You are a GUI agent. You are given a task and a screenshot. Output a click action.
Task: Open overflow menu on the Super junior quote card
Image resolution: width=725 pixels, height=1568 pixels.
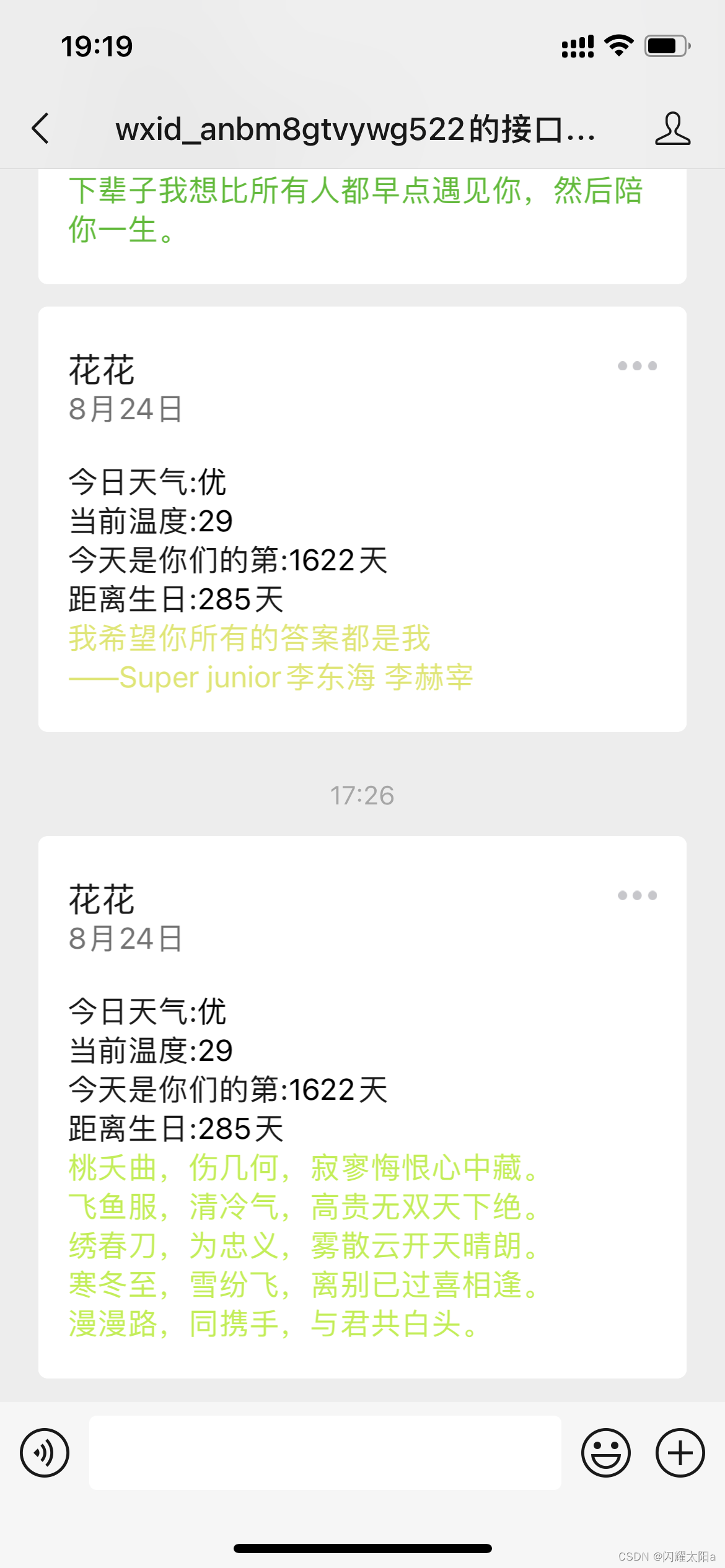tap(637, 366)
